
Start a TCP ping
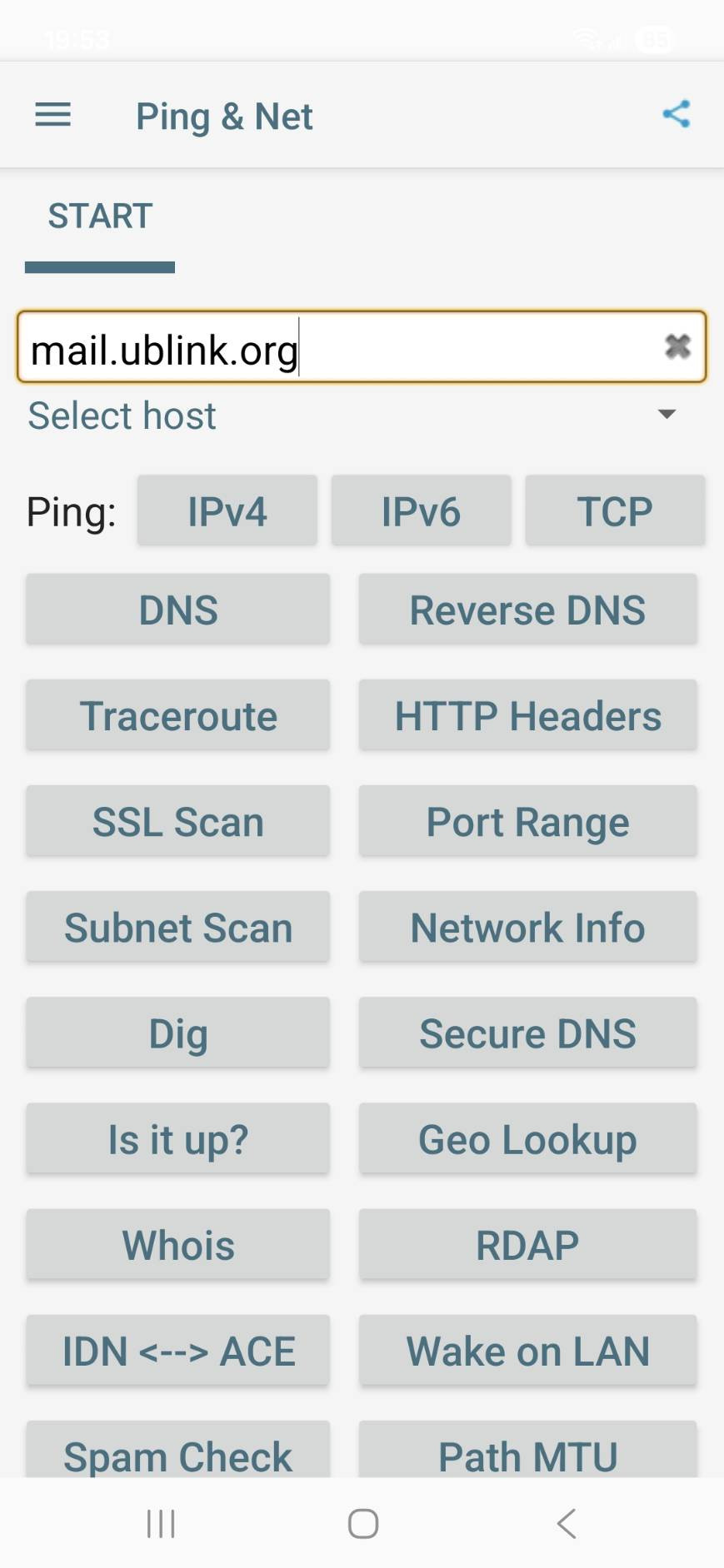[615, 510]
